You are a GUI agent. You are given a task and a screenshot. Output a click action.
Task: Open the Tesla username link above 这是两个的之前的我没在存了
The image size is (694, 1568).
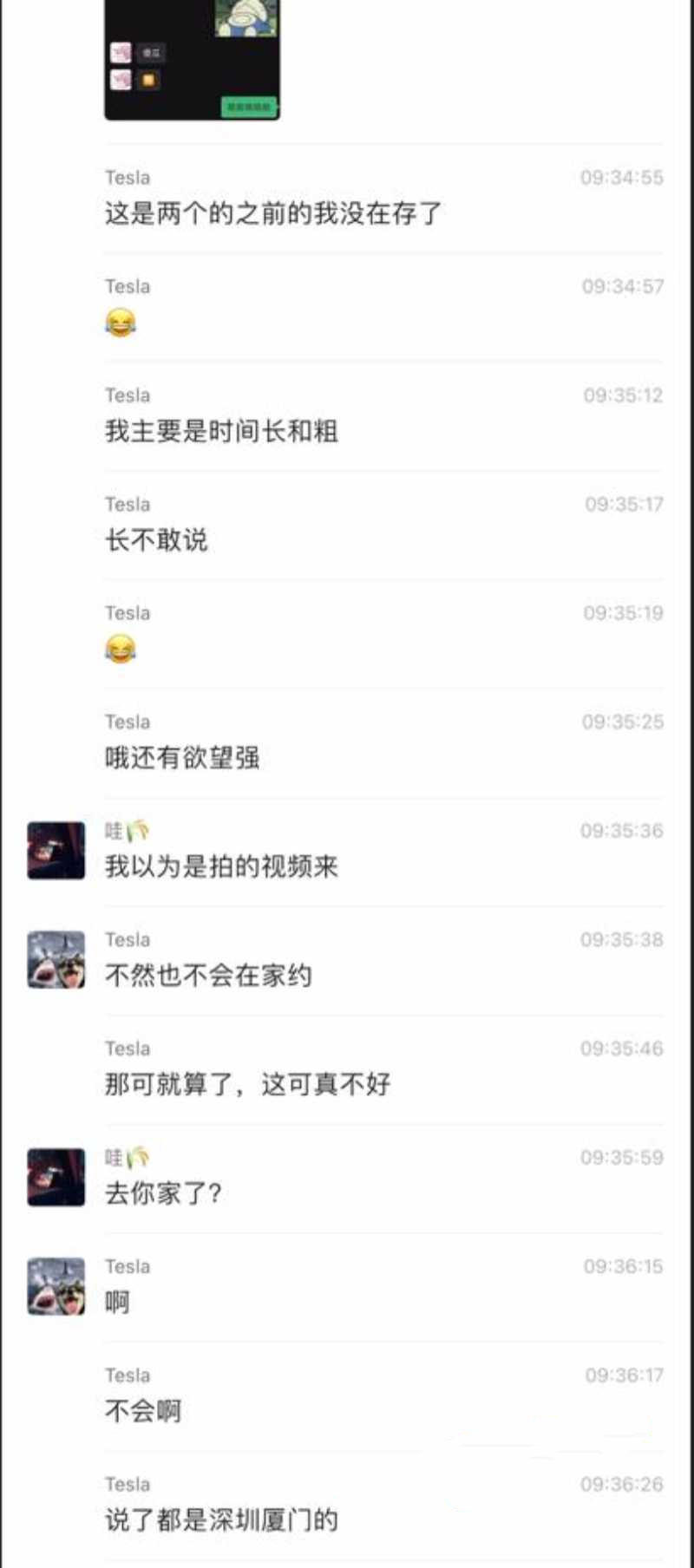(127, 178)
